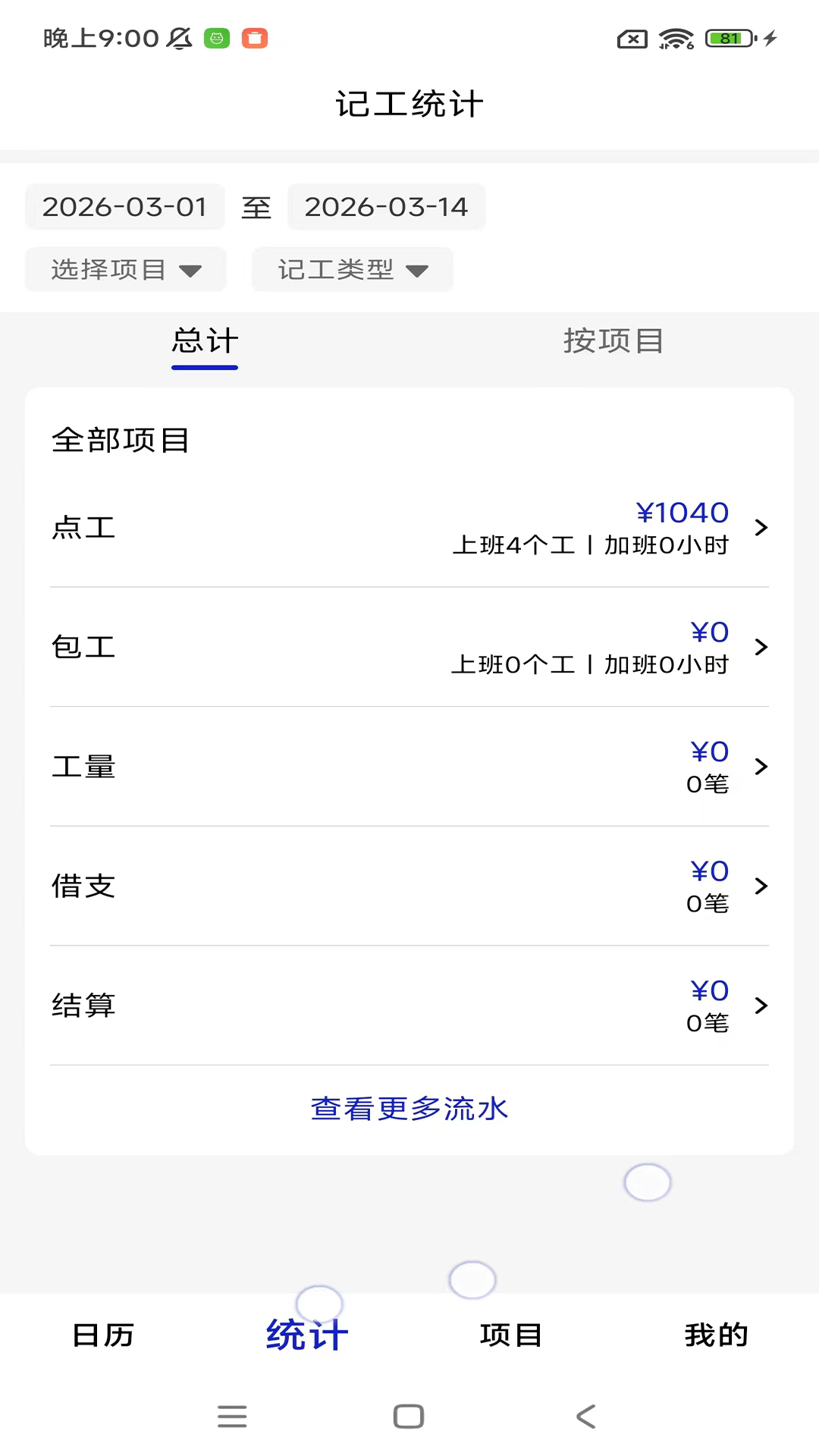Open the 结算 details via its chevron arrow
The height and width of the screenshot is (1456, 819).
click(761, 1006)
